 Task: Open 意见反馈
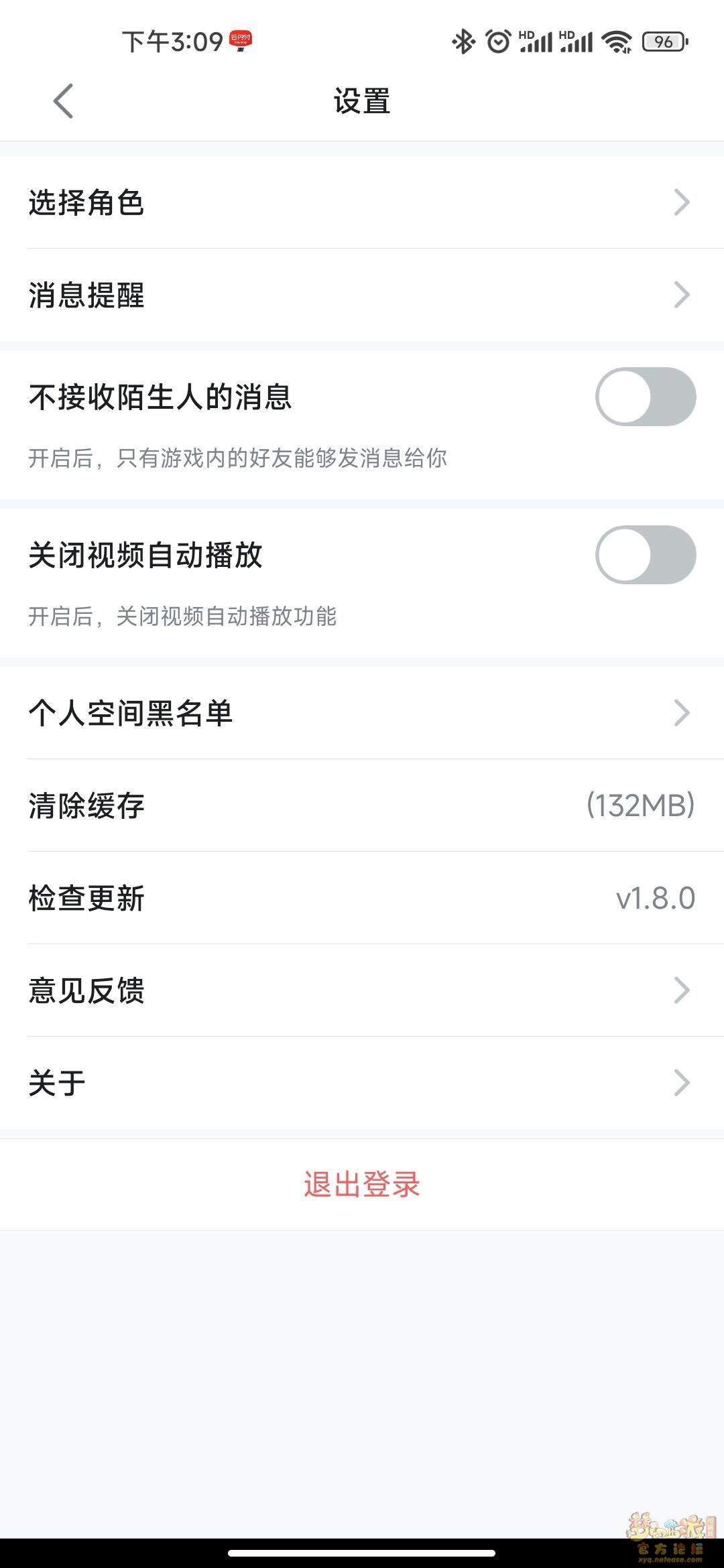pyautogui.click(x=362, y=990)
